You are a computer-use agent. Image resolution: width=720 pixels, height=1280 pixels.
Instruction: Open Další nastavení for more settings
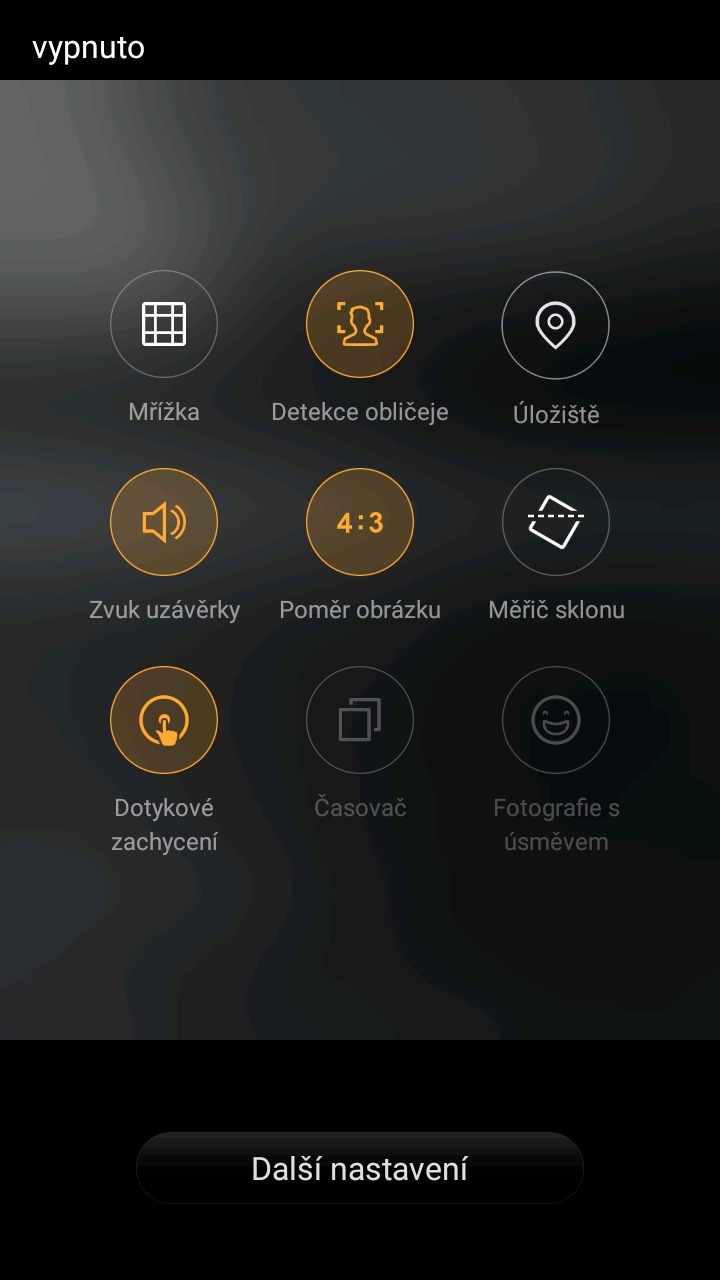[x=359, y=1167]
